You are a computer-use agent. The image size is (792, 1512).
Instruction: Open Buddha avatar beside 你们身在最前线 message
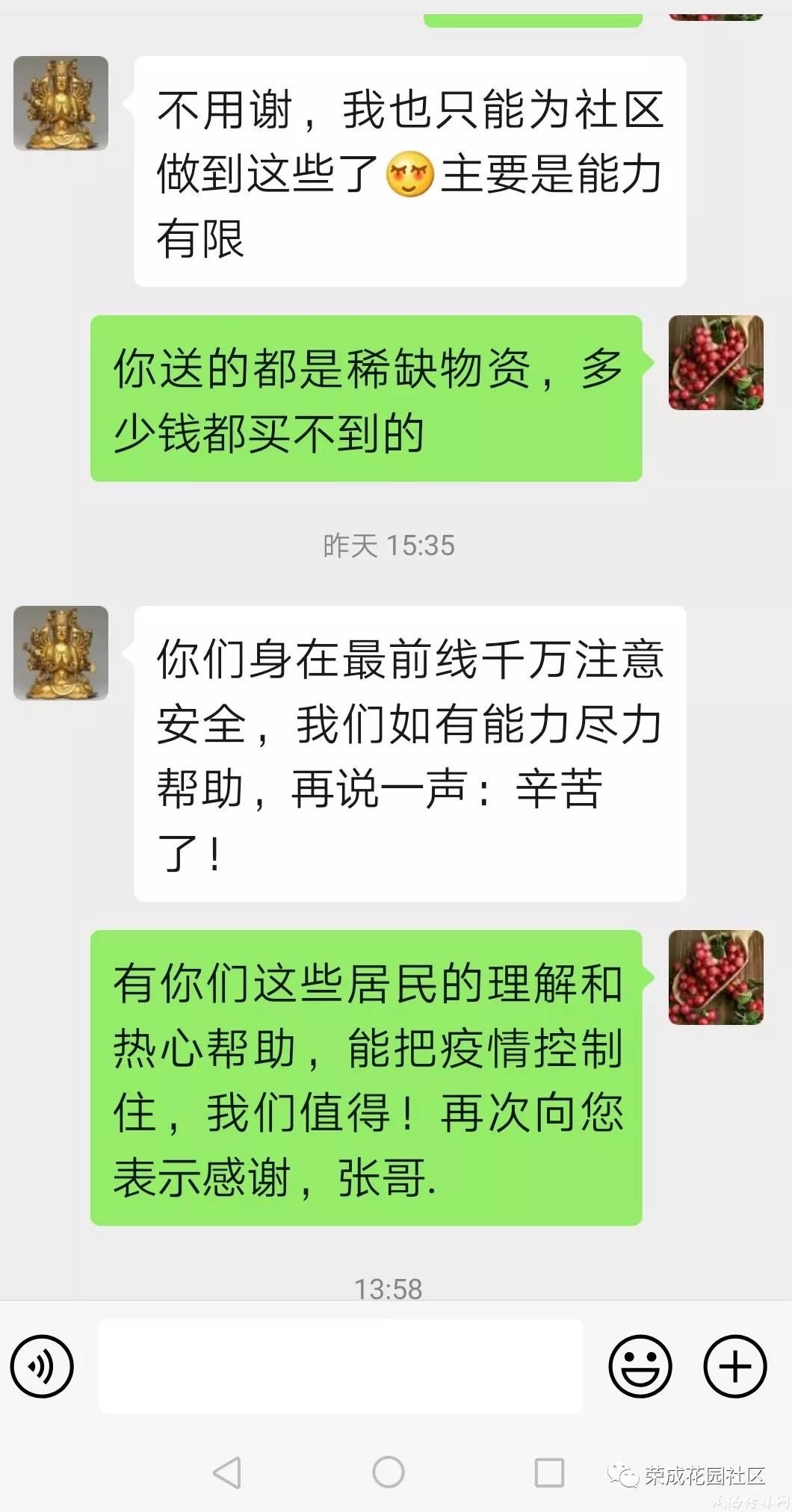click(x=61, y=653)
